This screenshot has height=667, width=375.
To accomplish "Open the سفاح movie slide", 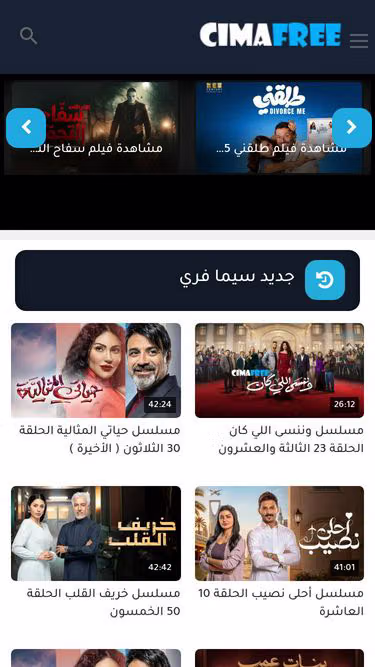I will (x=95, y=128).
